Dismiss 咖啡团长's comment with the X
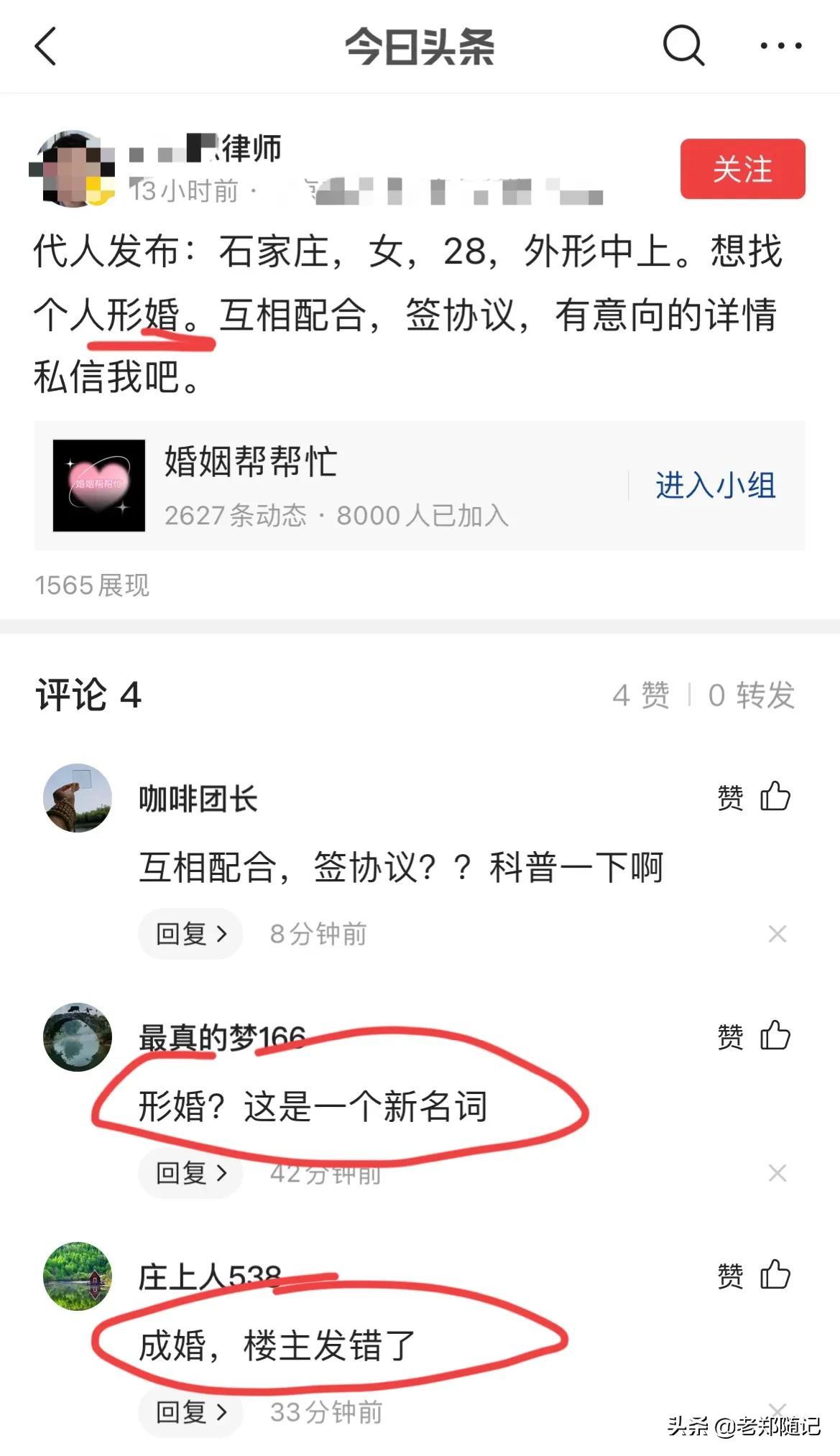Viewport: 840px width, 1456px height. [777, 934]
